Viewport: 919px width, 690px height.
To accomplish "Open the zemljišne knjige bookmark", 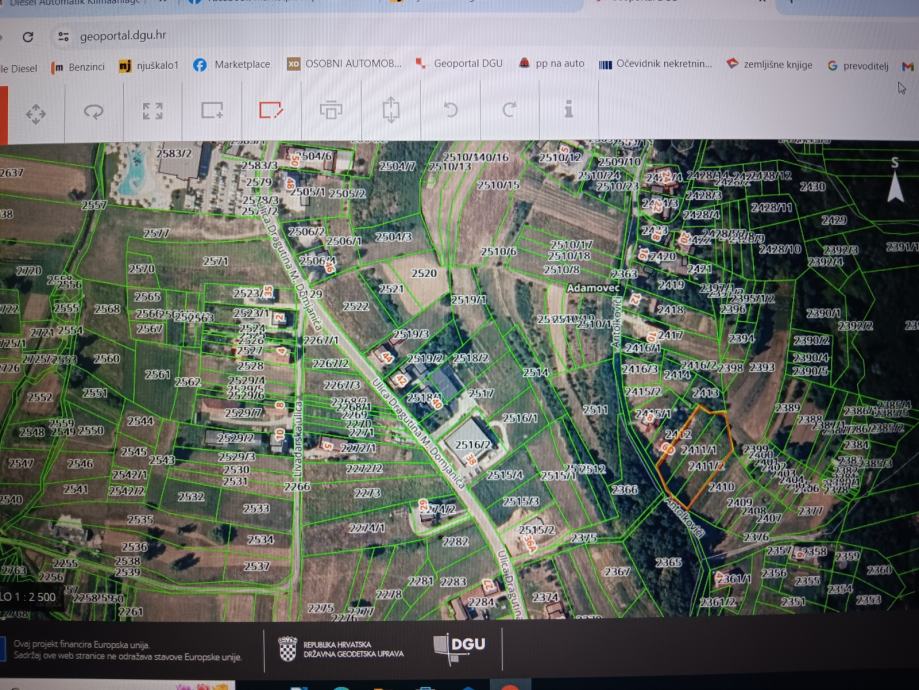I will (768, 64).
